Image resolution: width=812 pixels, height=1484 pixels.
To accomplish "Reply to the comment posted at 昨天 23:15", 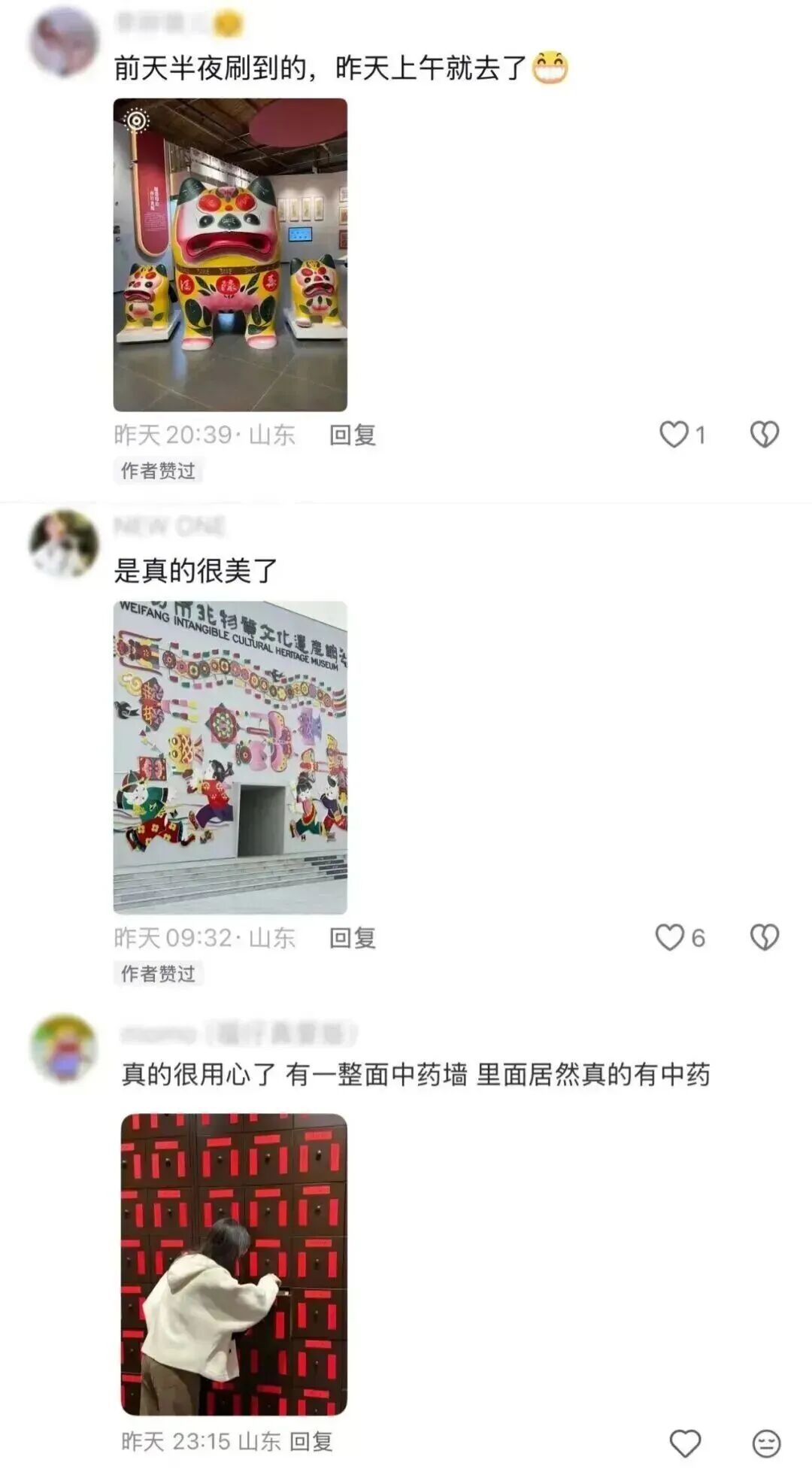I will coord(311,1441).
